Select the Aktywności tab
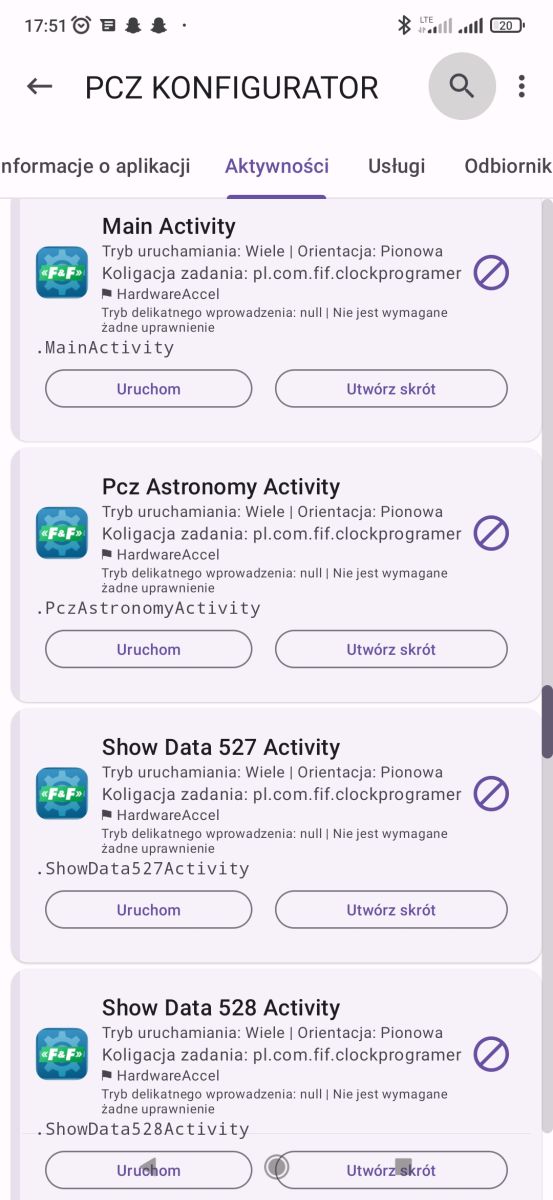Viewport: 553px width, 1200px height. [277, 166]
